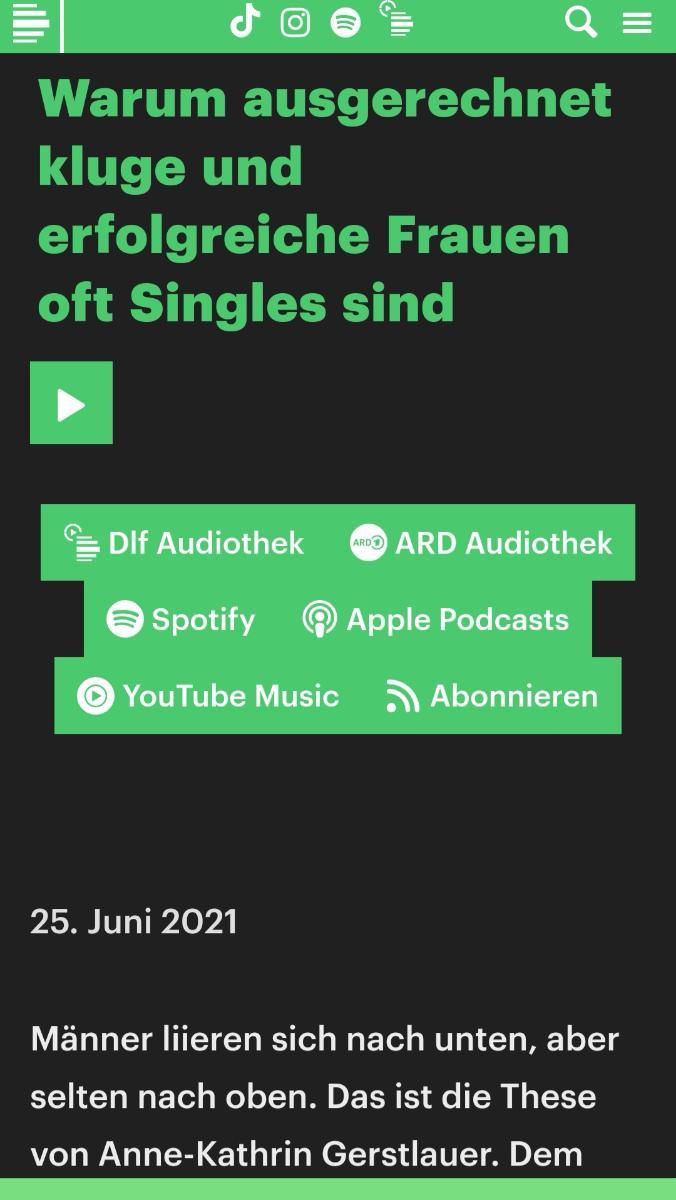This screenshot has height=1200, width=676.
Task: Subscribe via Abonnieren button
Action: click(x=492, y=696)
